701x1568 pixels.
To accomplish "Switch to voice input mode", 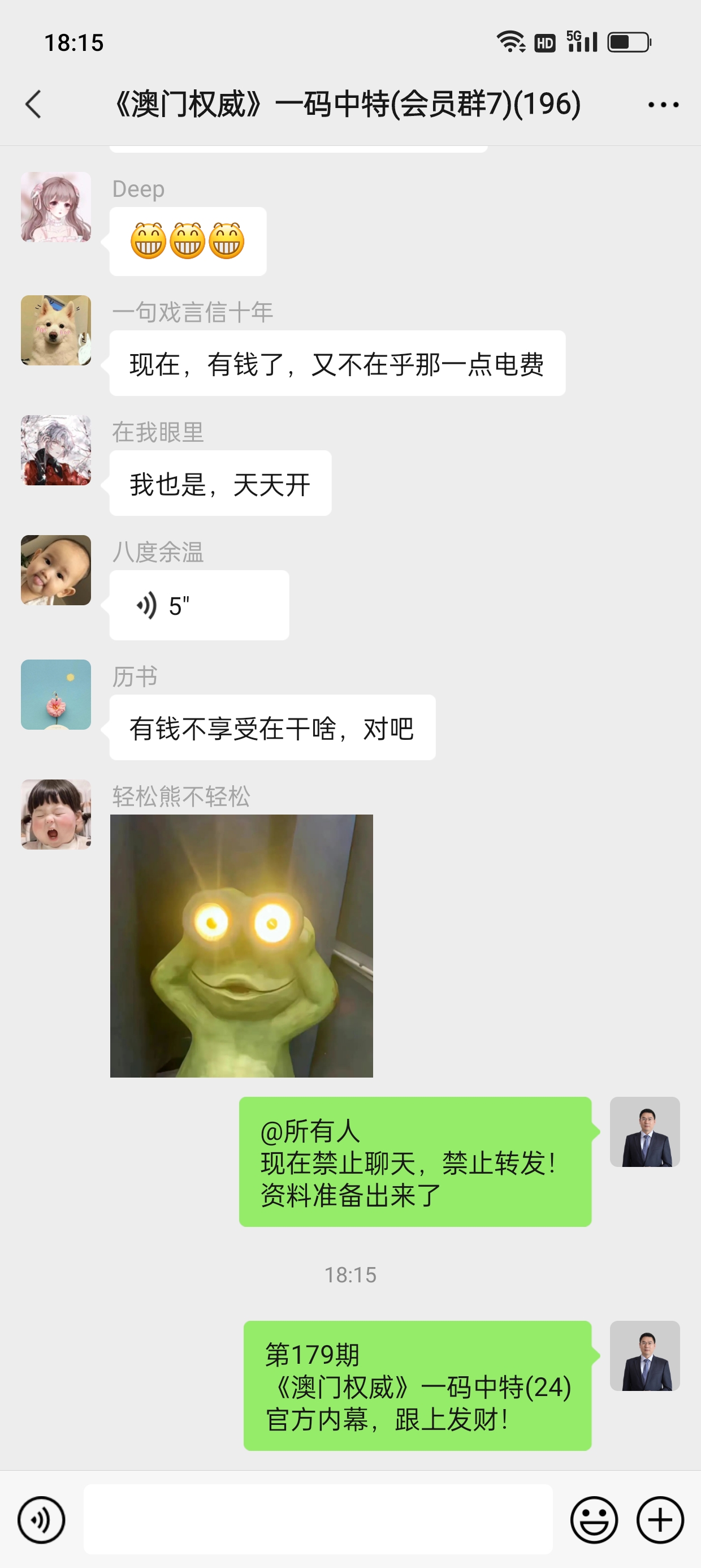I will pyautogui.click(x=41, y=1519).
